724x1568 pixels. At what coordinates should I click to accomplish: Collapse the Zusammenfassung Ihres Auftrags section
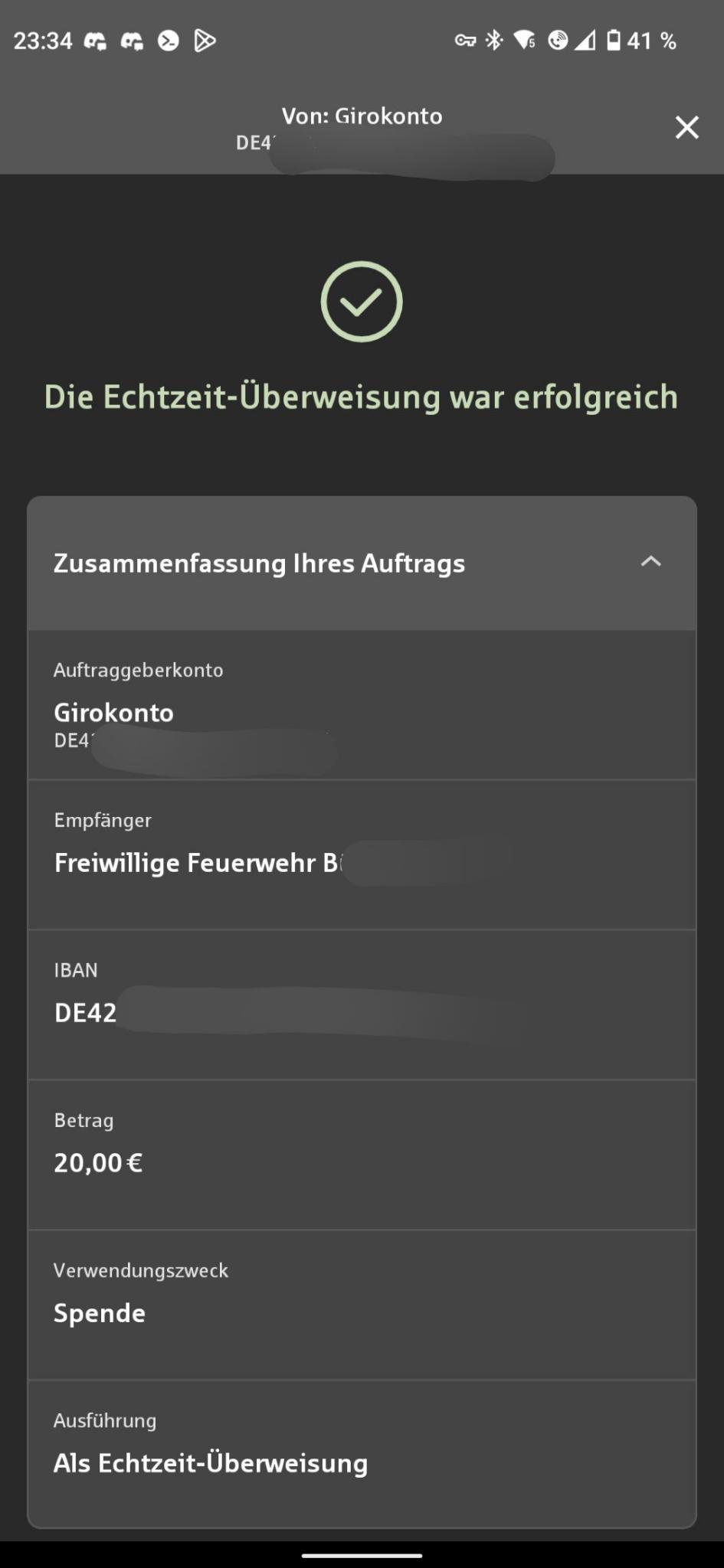point(650,562)
